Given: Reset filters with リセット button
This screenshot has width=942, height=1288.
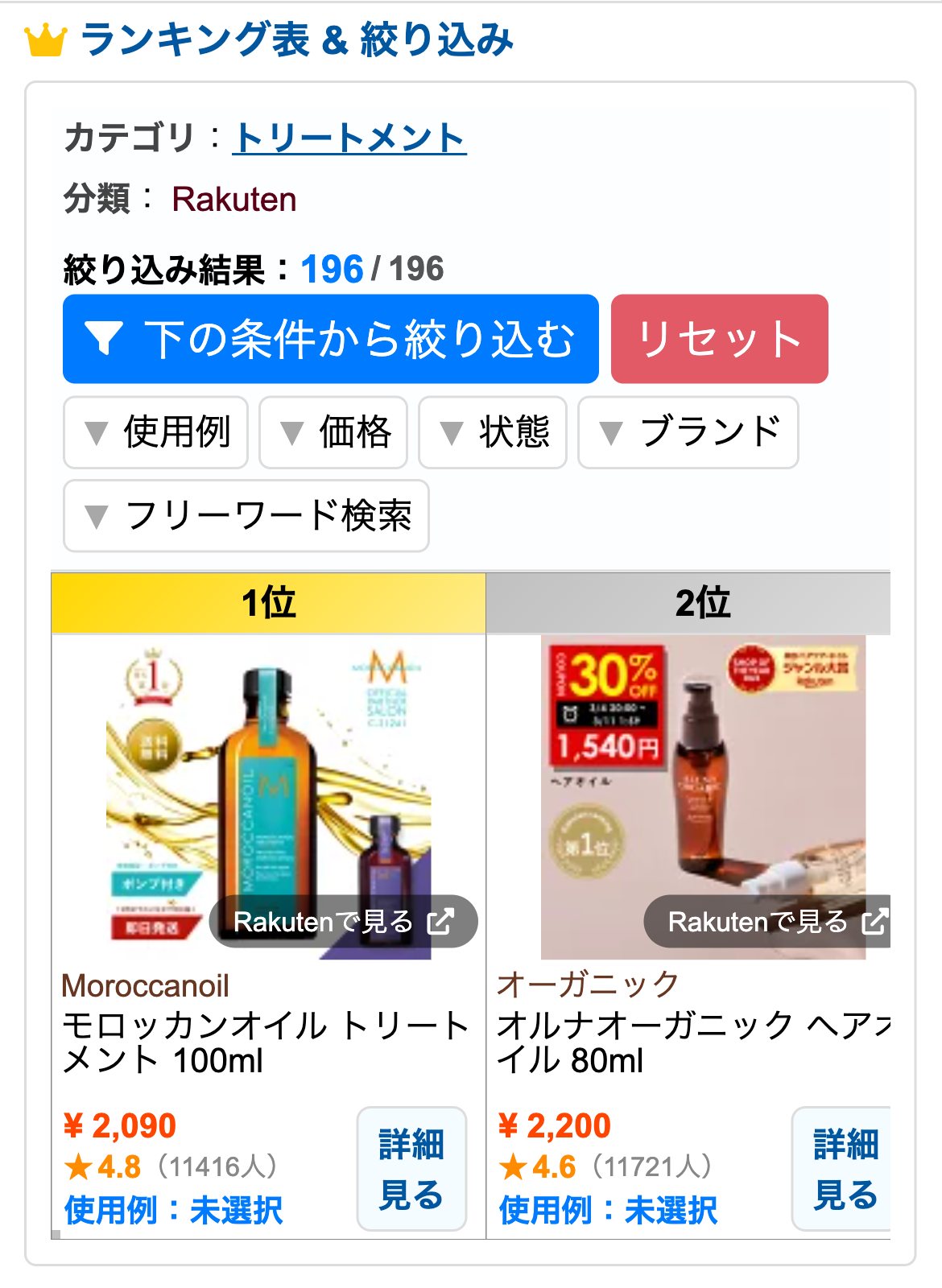Looking at the screenshot, I should click(x=719, y=339).
